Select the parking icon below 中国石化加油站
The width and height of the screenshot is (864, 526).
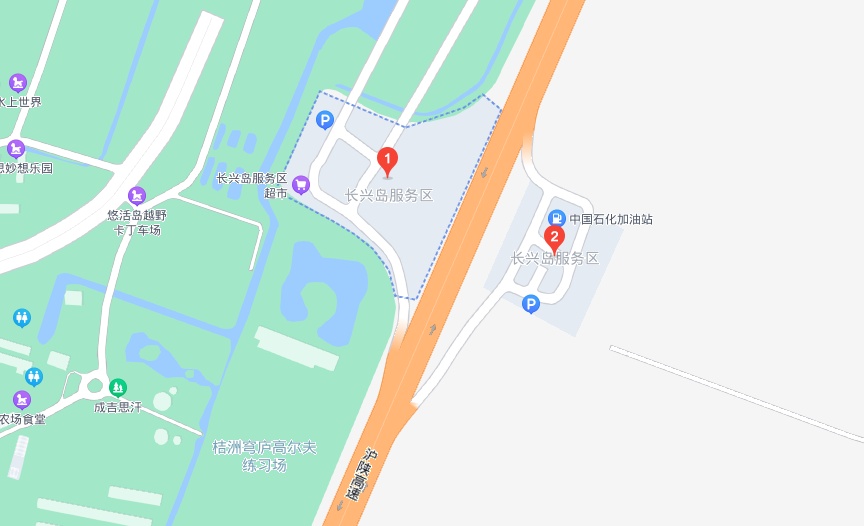coord(531,304)
